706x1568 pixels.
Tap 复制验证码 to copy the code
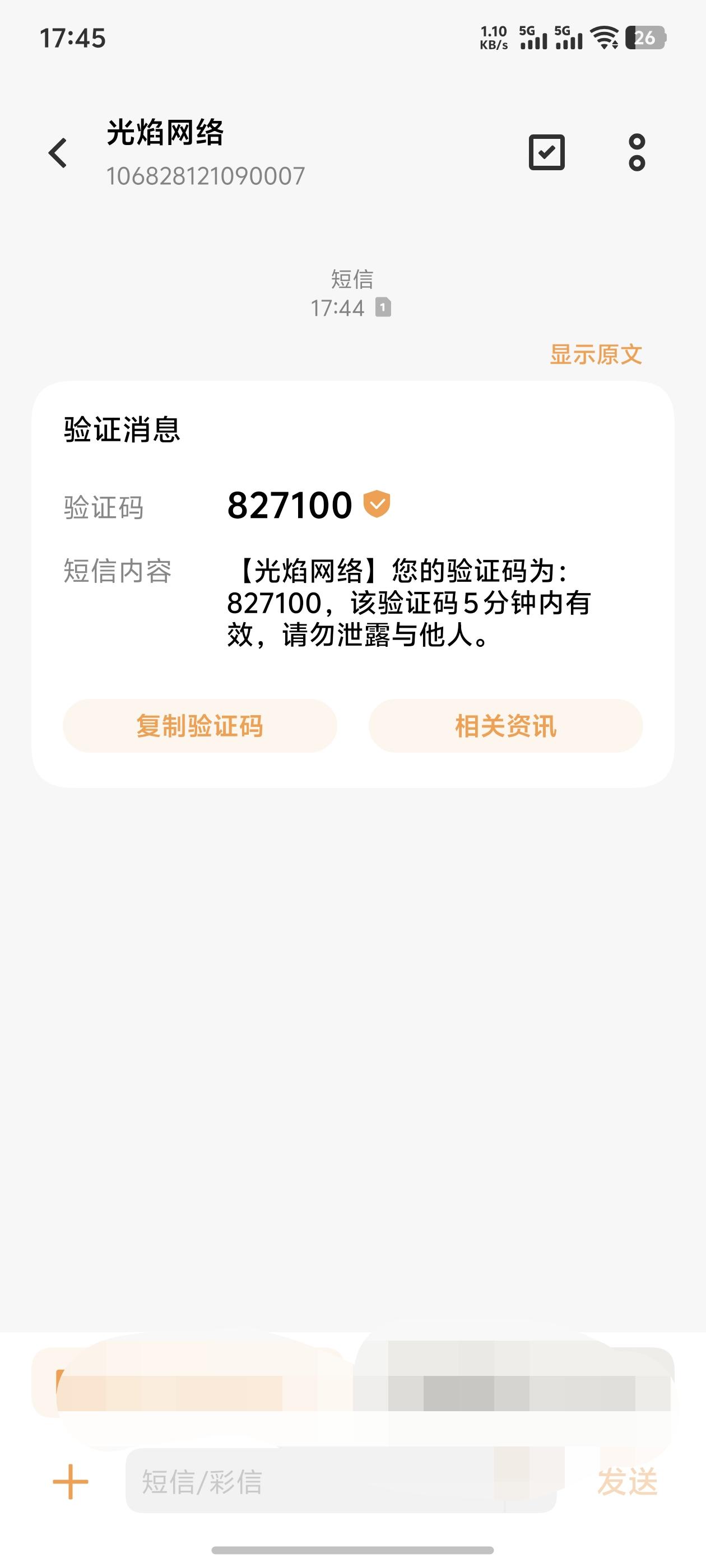[200, 727]
